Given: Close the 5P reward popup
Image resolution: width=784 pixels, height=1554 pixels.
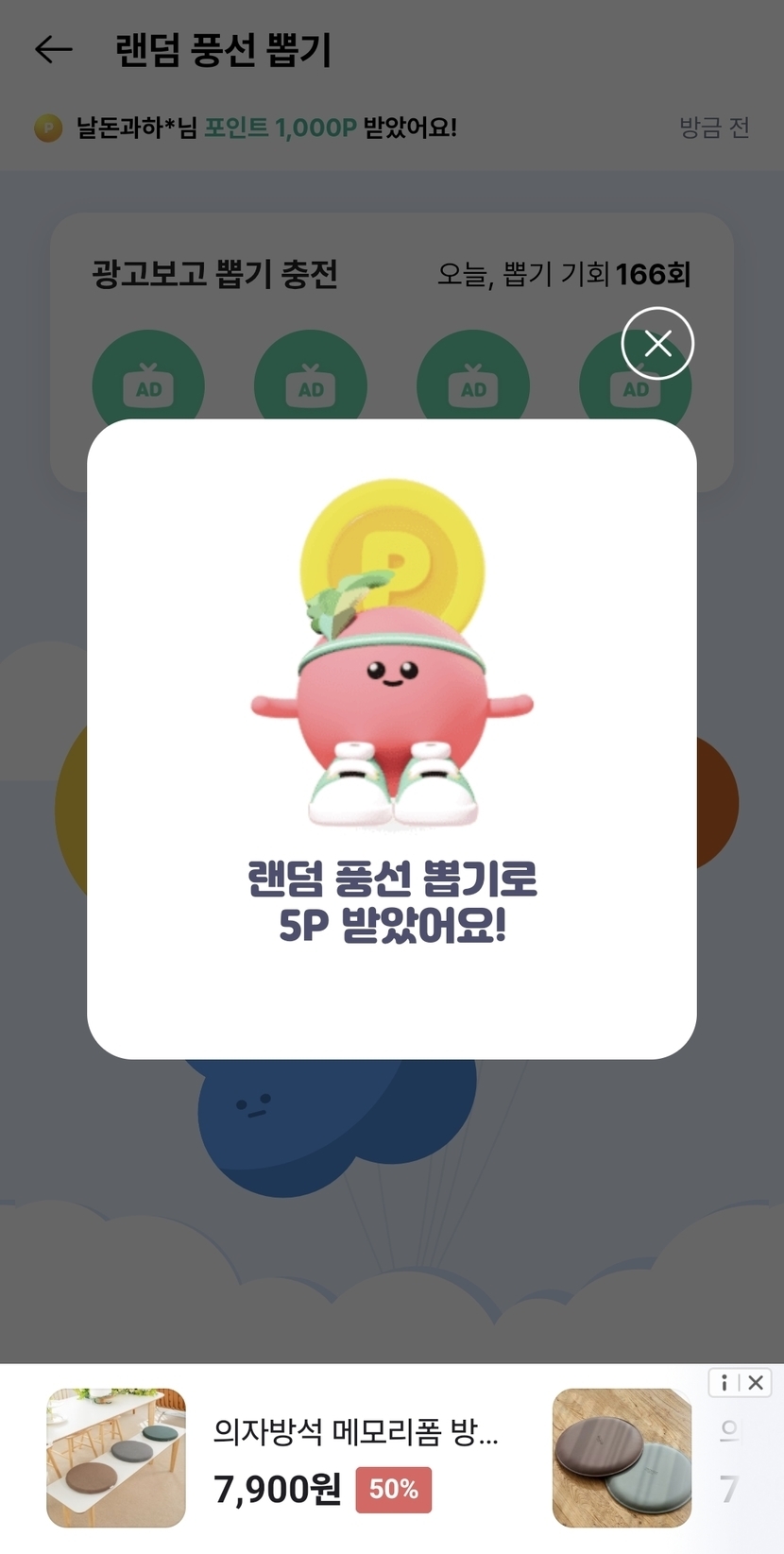Looking at the screenshot, I should point(657,343).
